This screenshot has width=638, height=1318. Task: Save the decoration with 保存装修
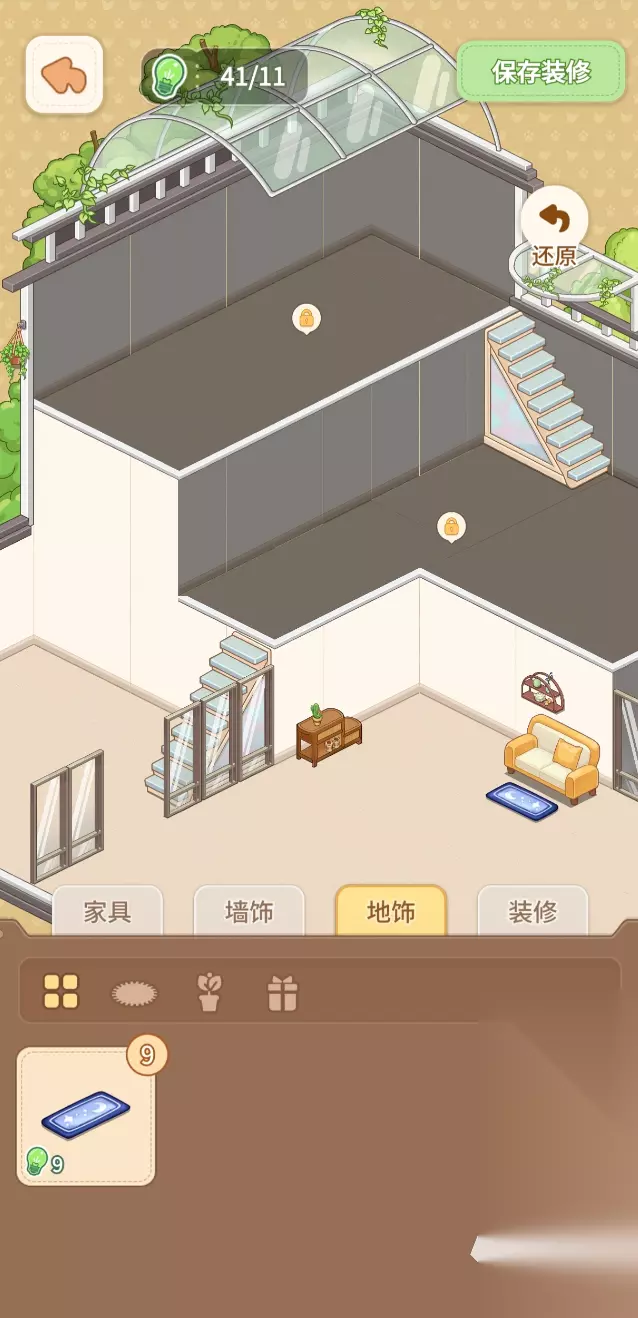(x=541, y=72)
